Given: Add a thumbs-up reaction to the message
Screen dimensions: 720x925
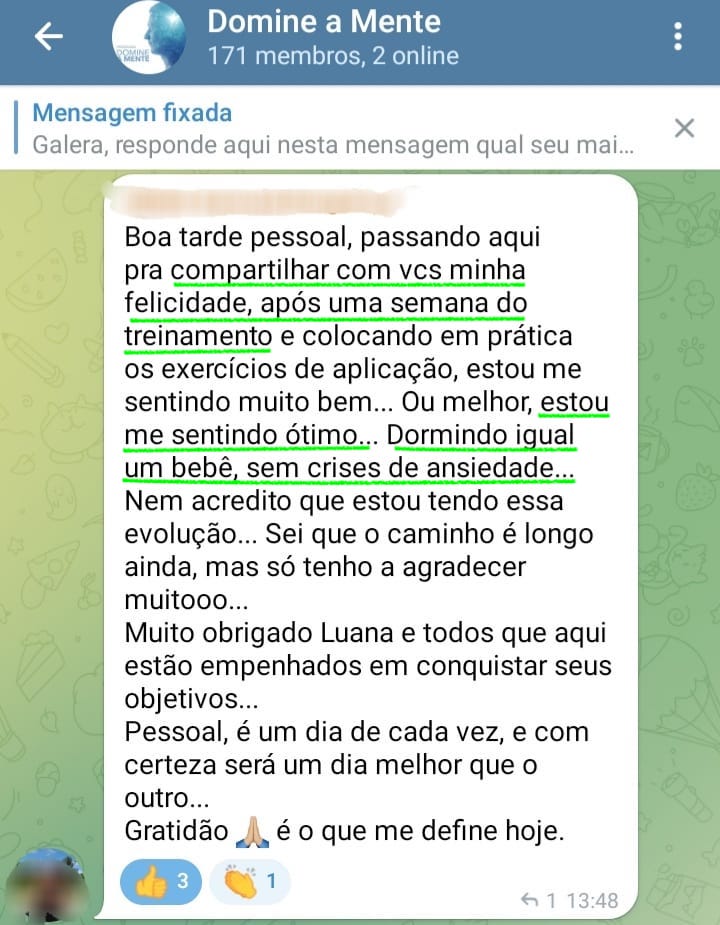Looking at the screenshot, I should pyautogui.click(x=160, y=881).
